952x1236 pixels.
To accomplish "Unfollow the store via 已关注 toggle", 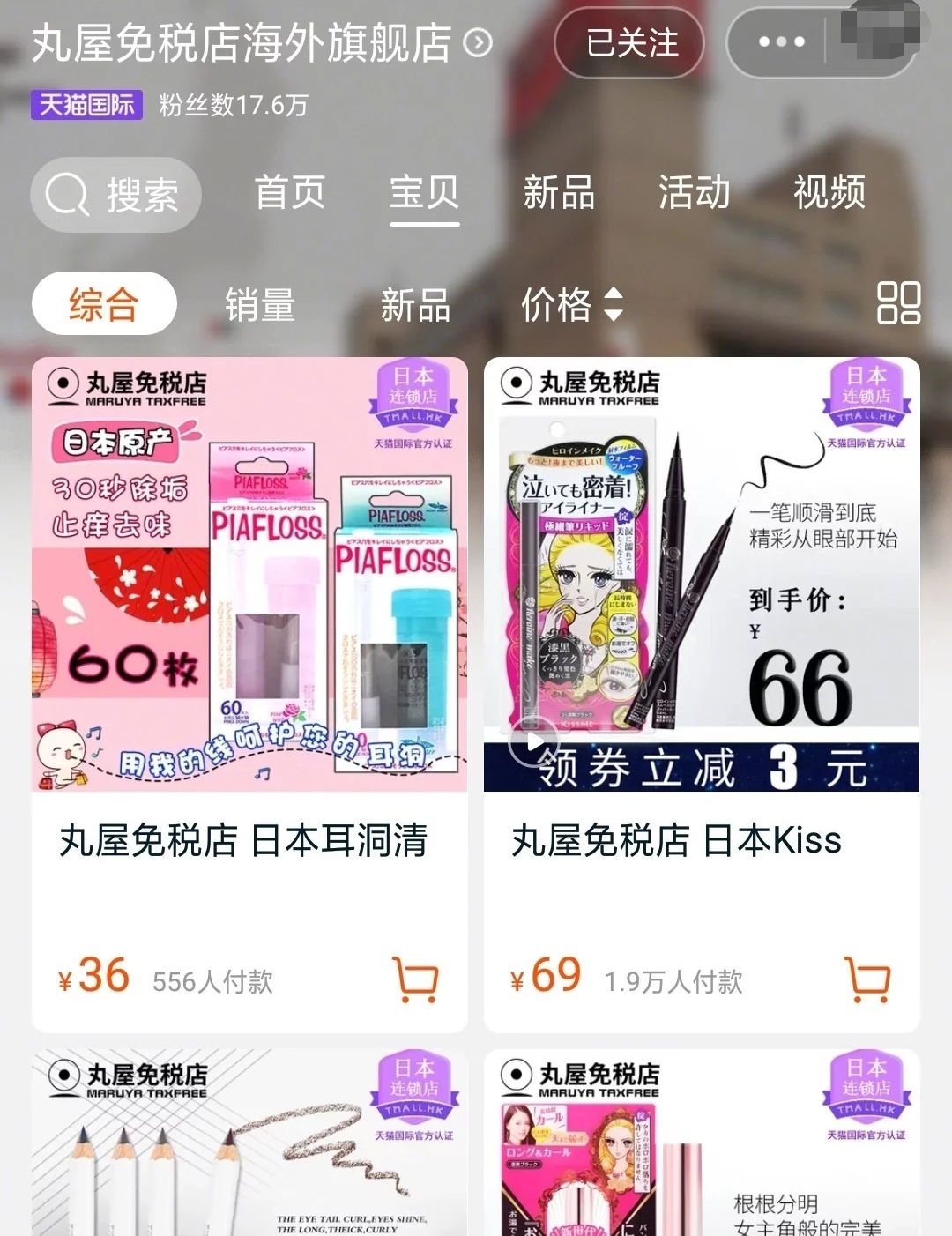I will click(x=629, y=44).
